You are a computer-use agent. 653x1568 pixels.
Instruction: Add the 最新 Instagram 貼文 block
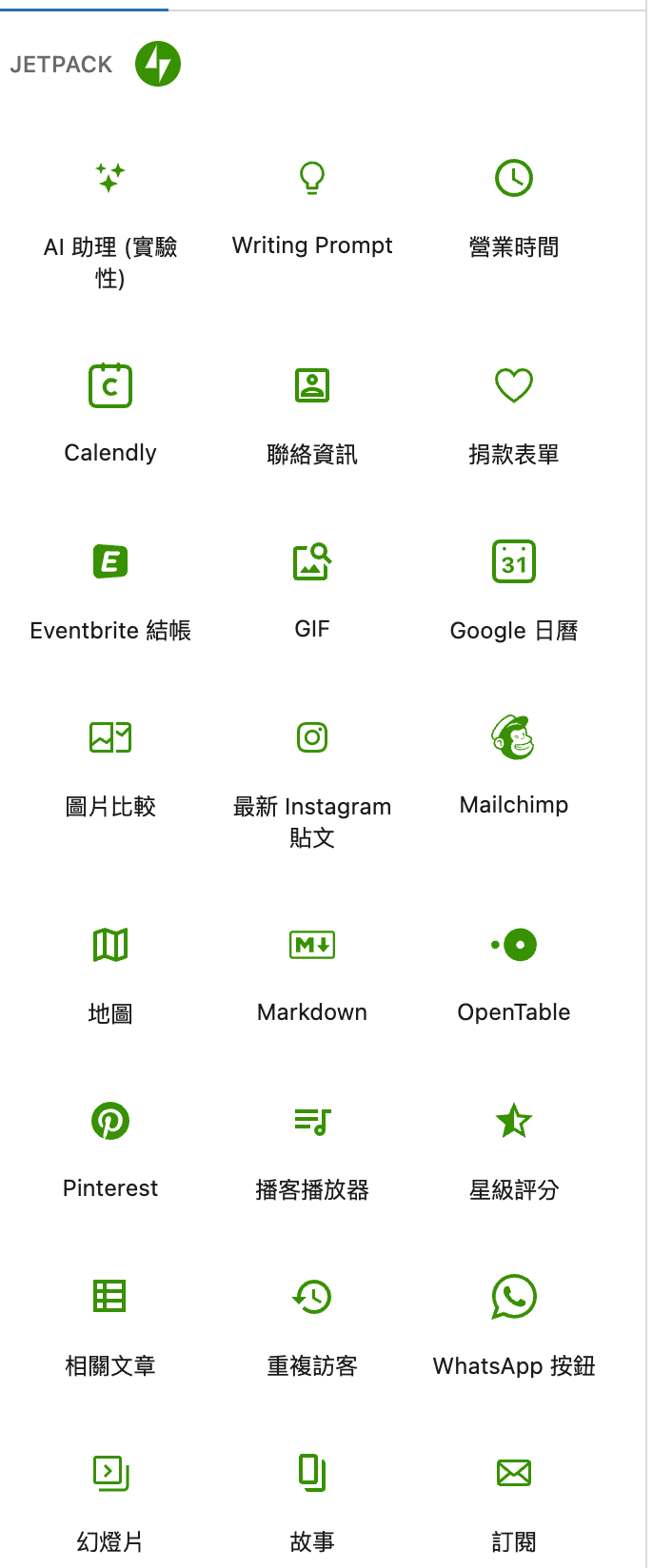312,780
